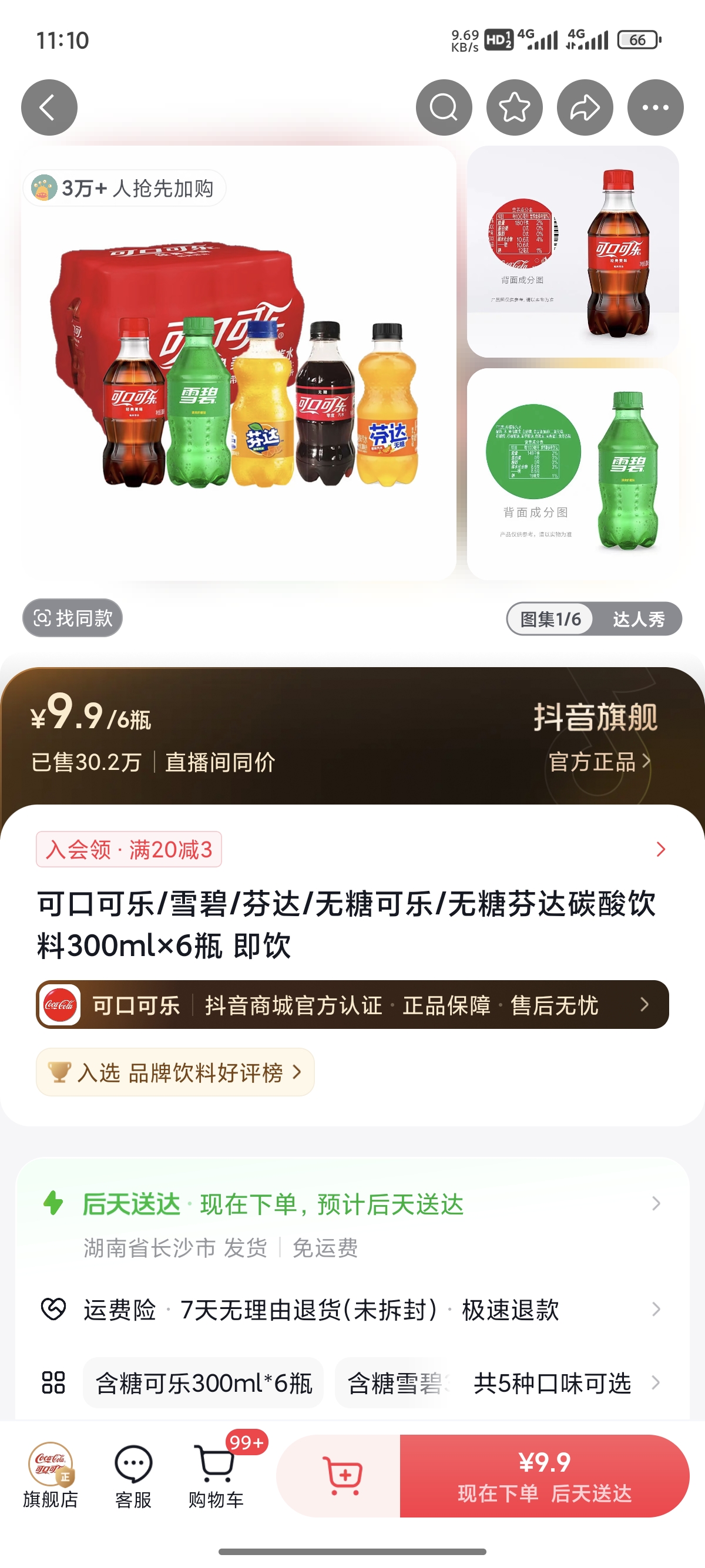Go back to the previous page
Image resolution: width=705 pixels, height=1568 pixels.
49,107
